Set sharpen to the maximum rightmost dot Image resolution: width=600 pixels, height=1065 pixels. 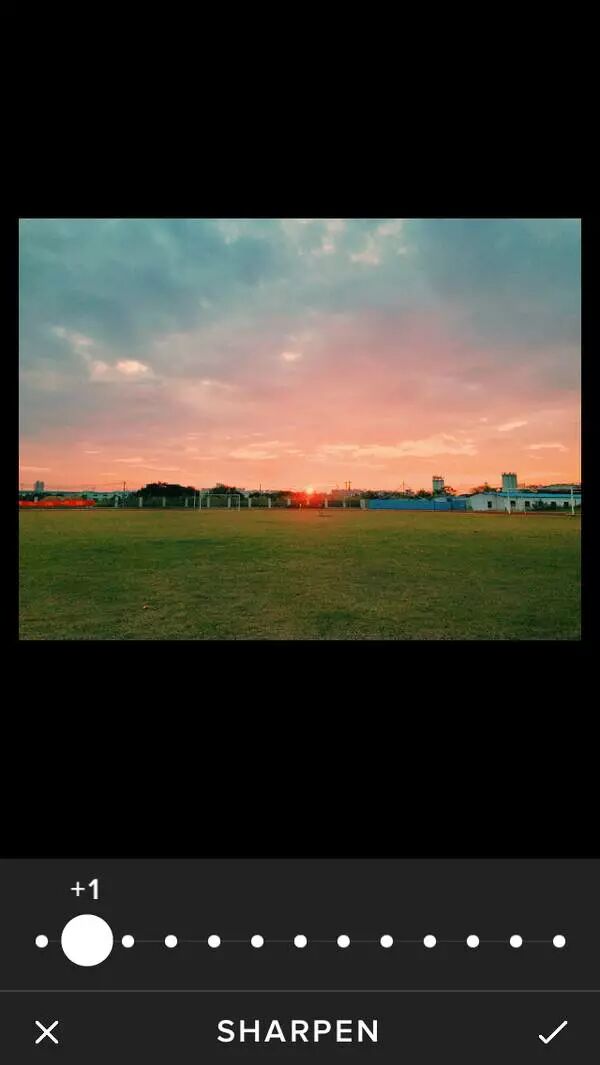point(559,941)
